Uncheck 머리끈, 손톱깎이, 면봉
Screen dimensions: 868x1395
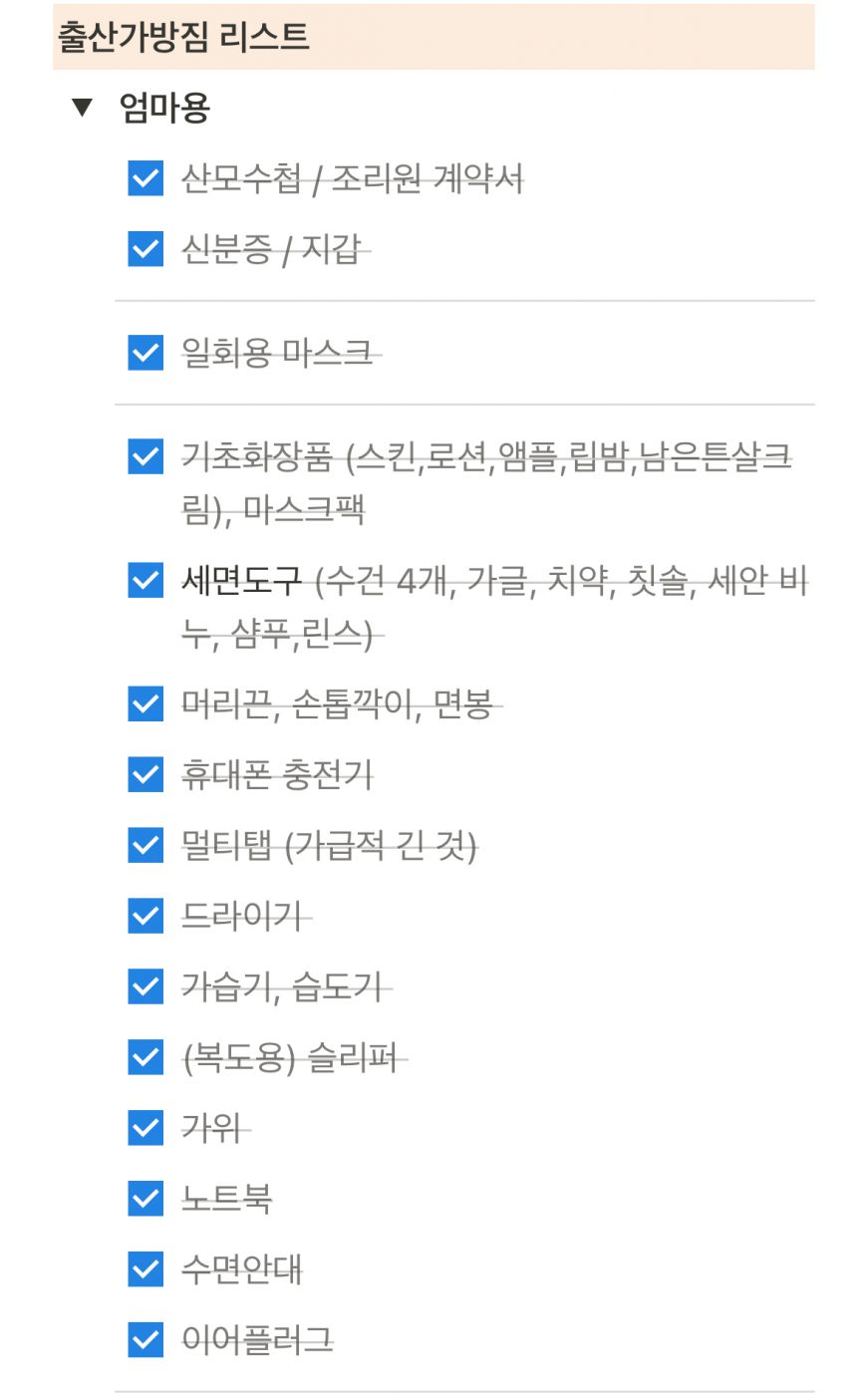[145, 703]
